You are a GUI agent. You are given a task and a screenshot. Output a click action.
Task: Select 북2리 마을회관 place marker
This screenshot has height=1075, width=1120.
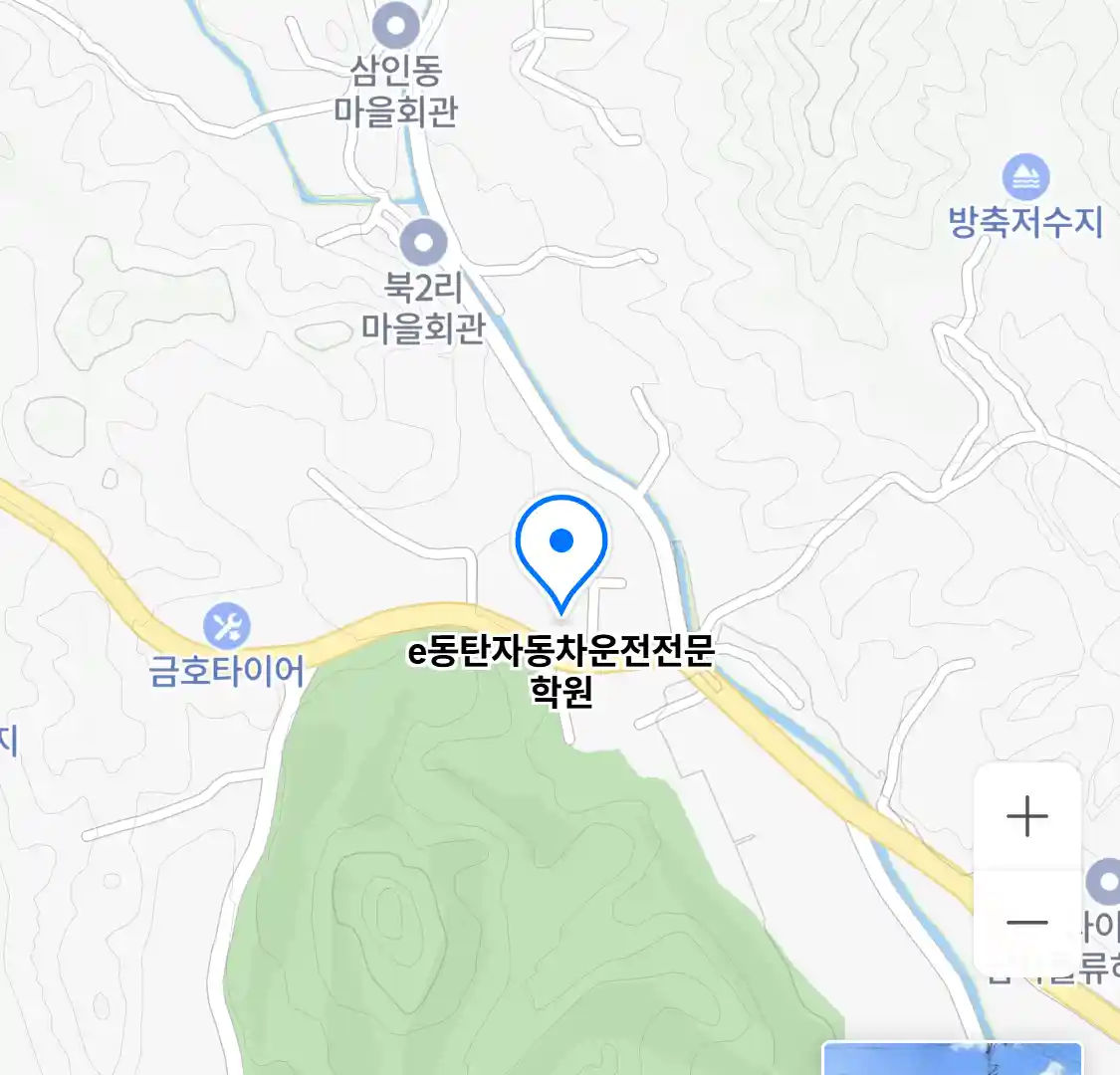coord(423,242)
